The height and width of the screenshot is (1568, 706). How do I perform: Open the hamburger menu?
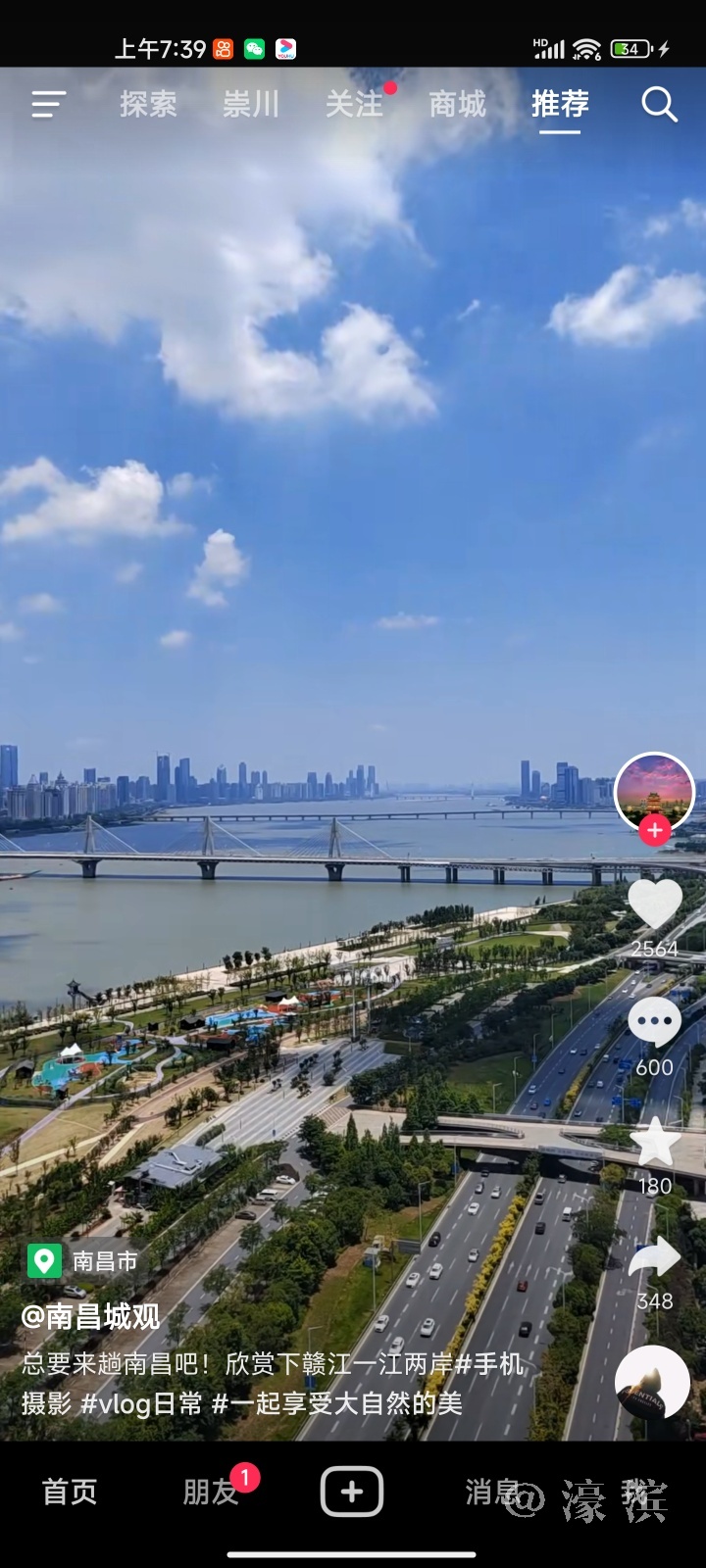point(48,104)
